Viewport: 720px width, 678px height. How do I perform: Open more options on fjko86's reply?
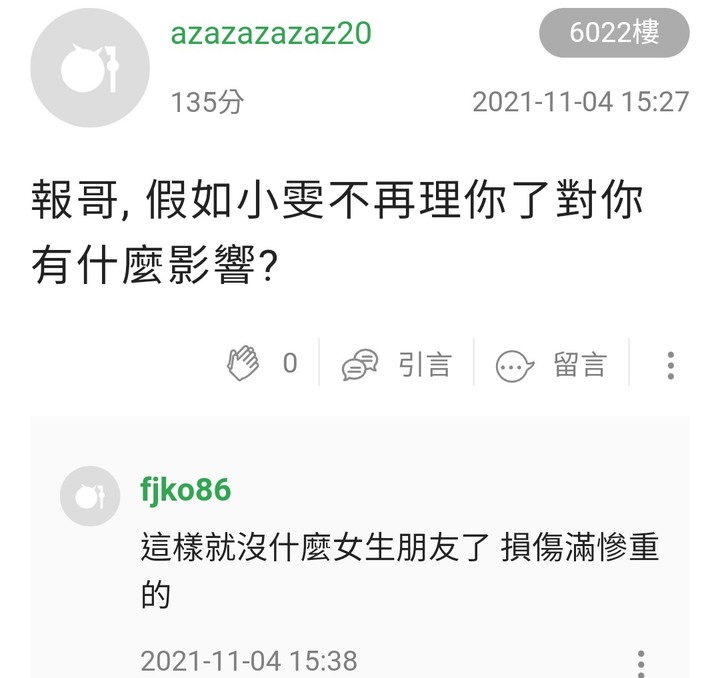(x=641, y=662)
